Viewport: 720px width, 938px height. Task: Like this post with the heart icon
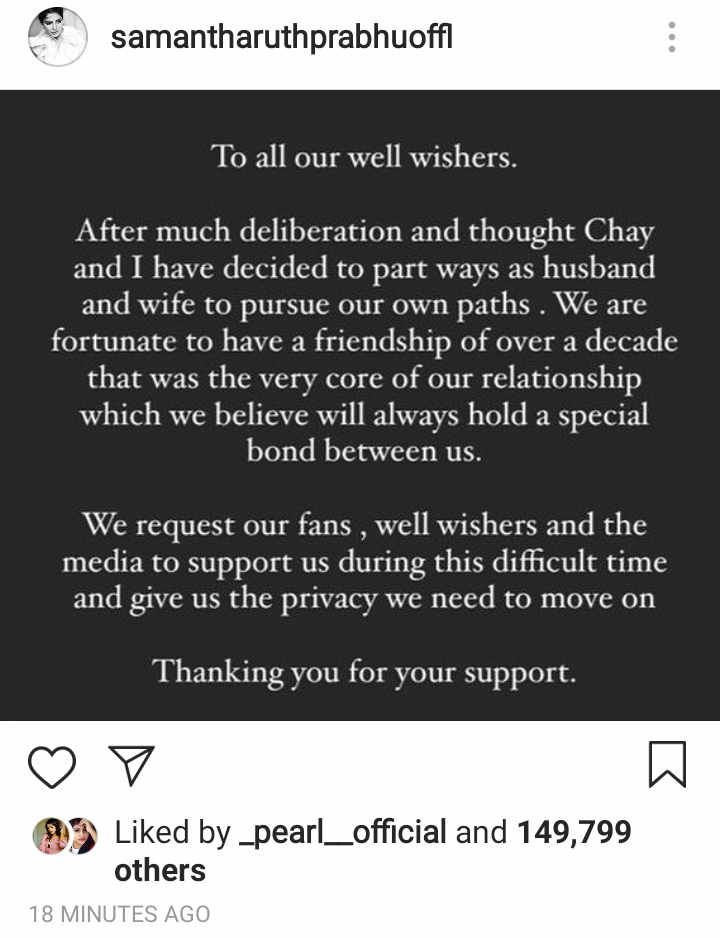click(52, 767)
